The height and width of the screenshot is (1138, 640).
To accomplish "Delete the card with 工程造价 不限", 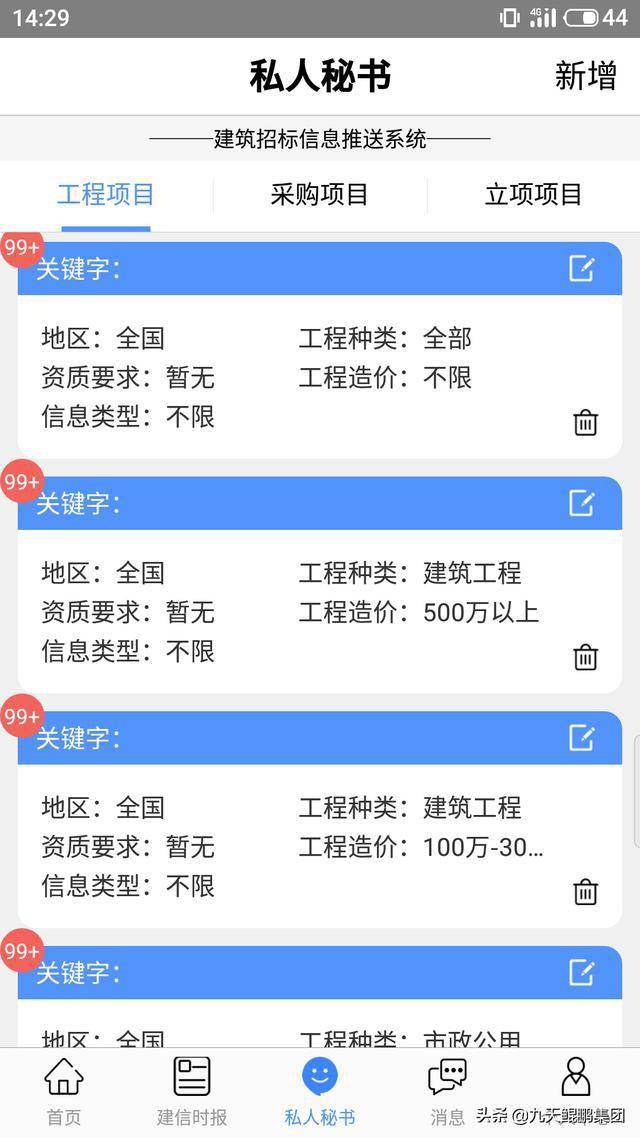I will [x=585, y=422].
